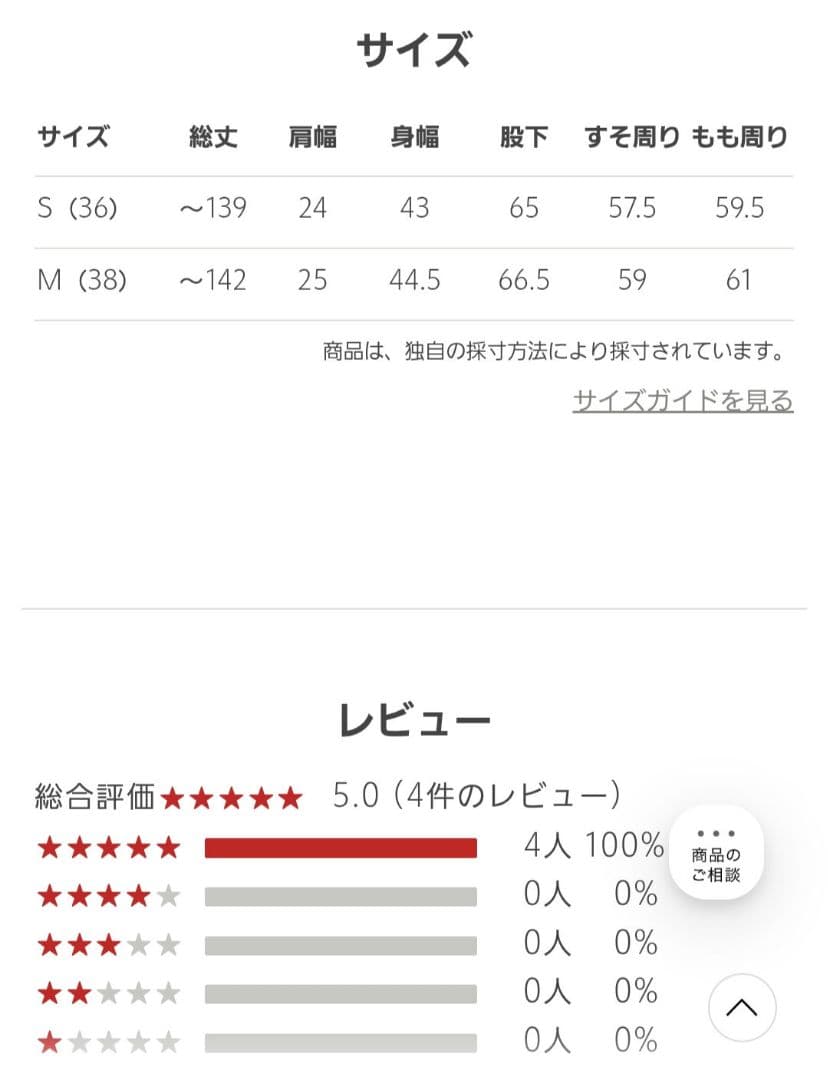Click the first star in 総合評価 rating
Image resolution: width=828 pixels, height=1080 pixels.
coord(175,797)
